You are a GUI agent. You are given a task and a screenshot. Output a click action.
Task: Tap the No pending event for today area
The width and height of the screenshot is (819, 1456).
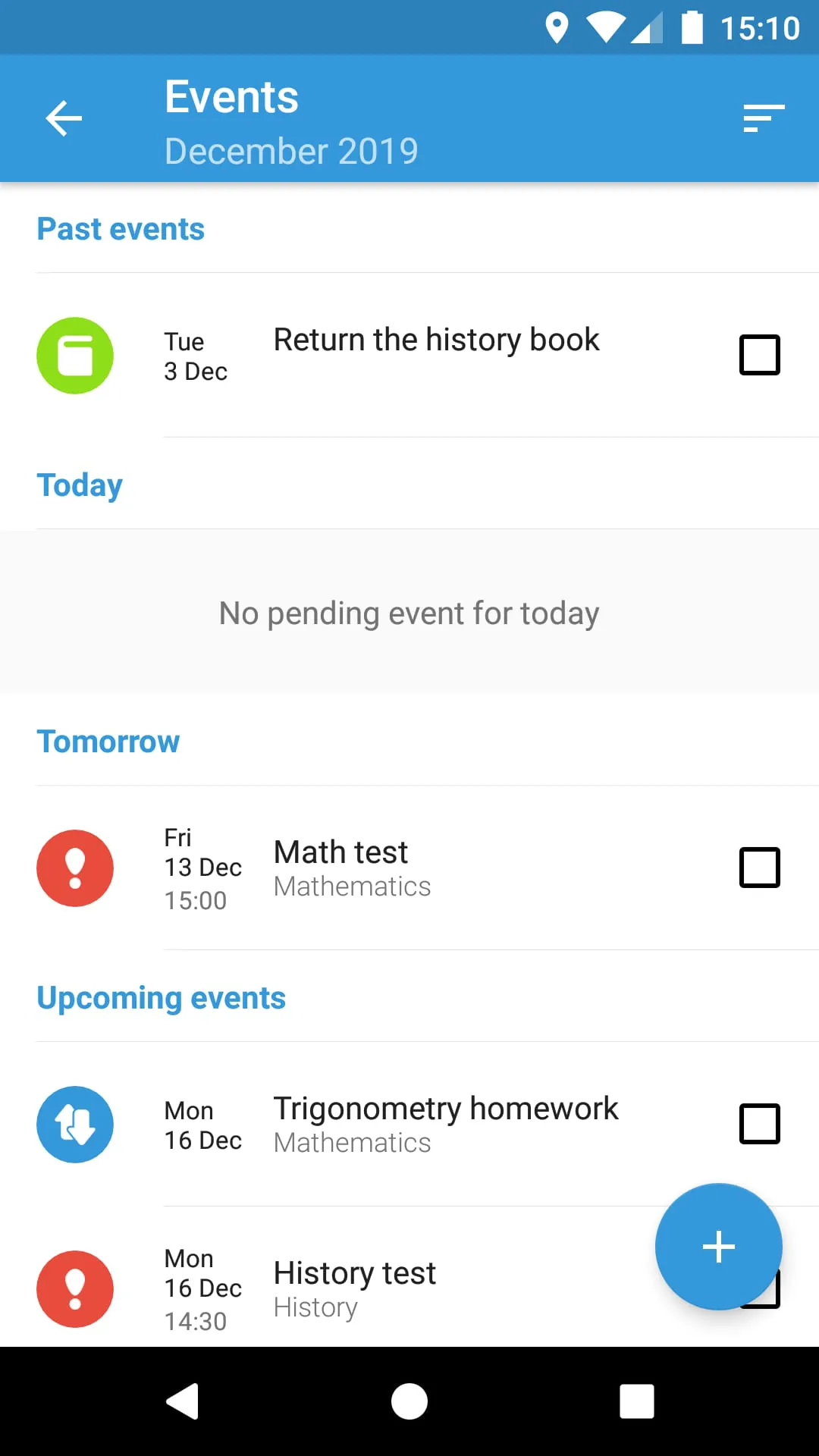(409, 612)
